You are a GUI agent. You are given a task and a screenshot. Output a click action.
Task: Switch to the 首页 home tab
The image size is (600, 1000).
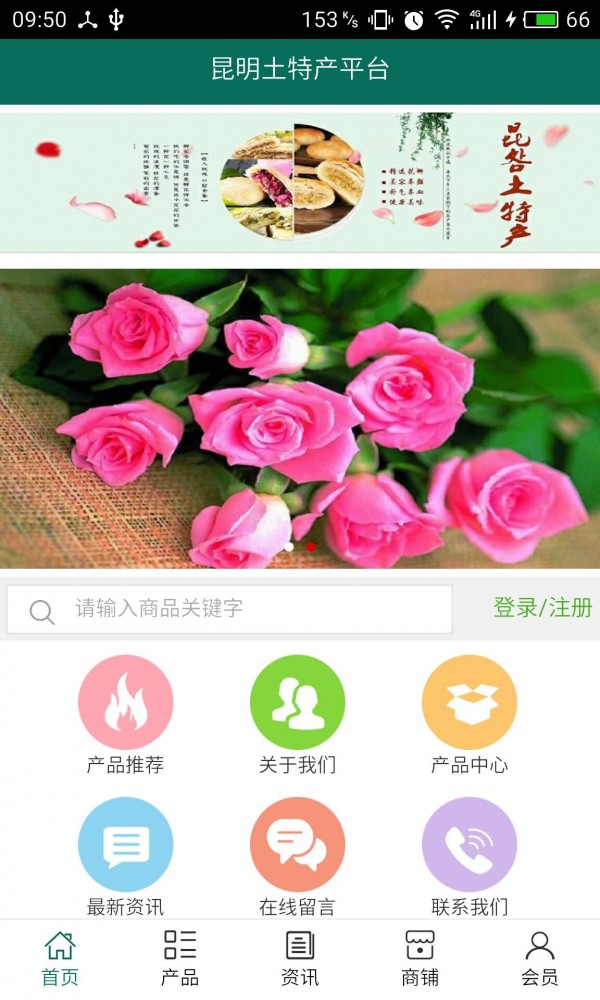(x=60, y=958)
